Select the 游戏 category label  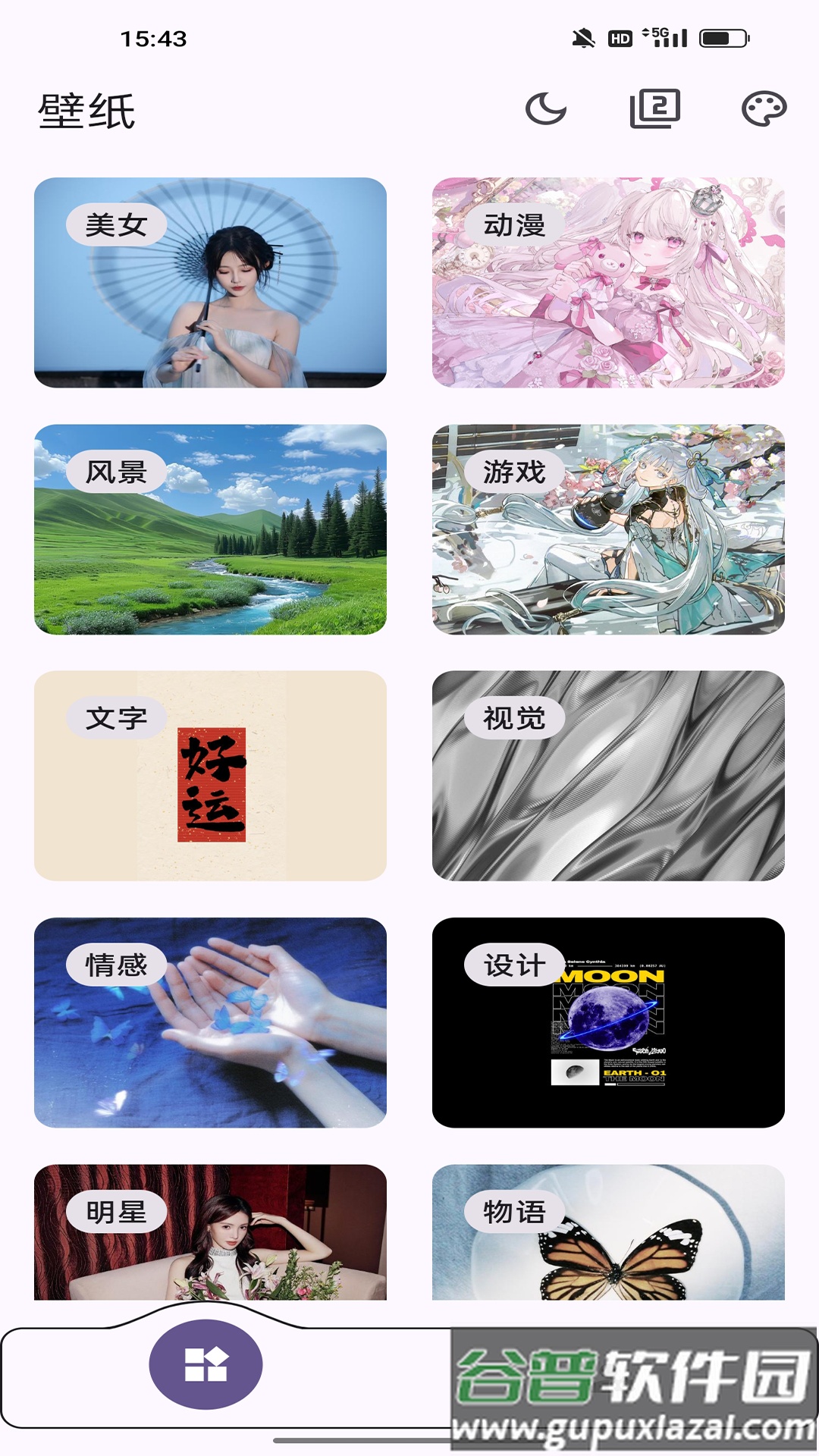click(516, 471)
